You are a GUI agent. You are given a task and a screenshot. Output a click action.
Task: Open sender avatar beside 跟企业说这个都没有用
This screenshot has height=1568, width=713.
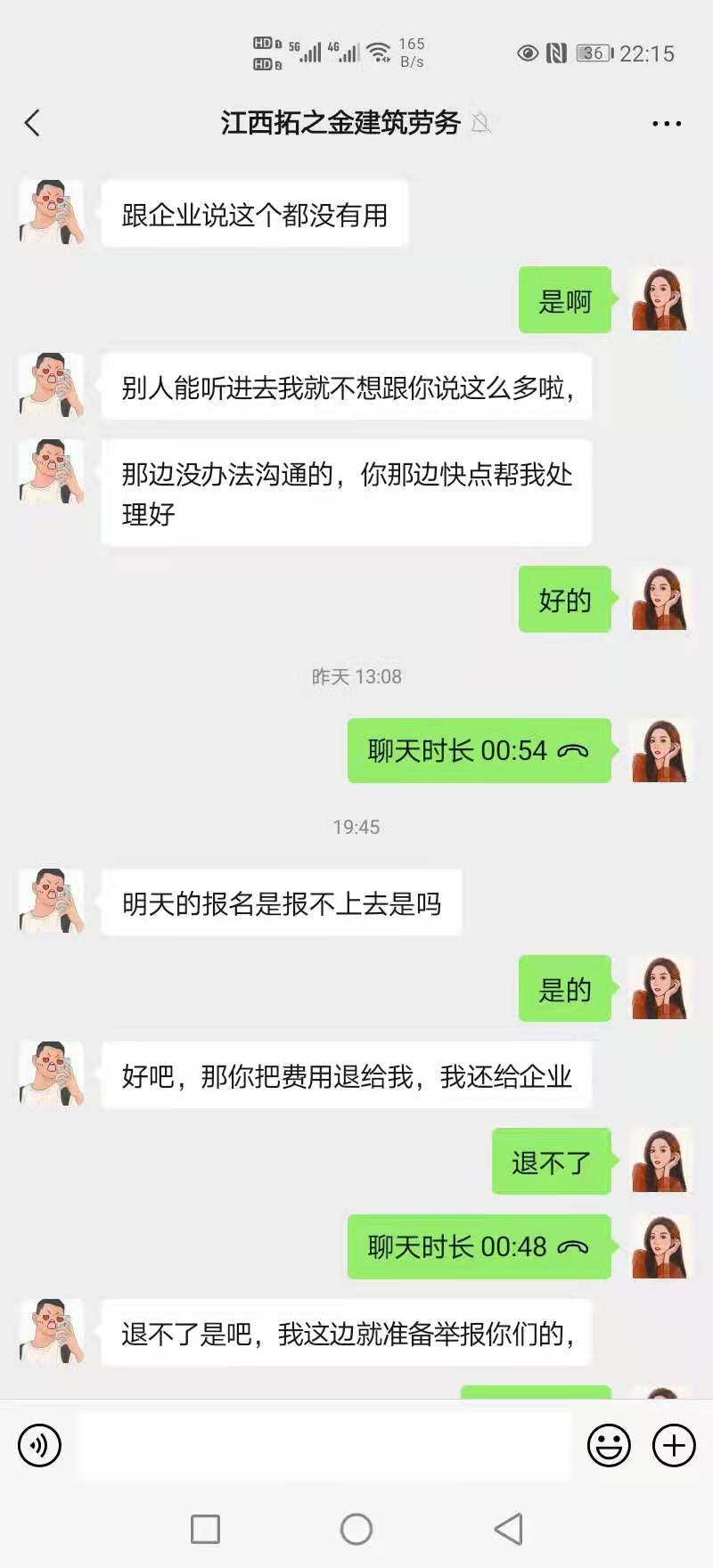pos(52,212)
